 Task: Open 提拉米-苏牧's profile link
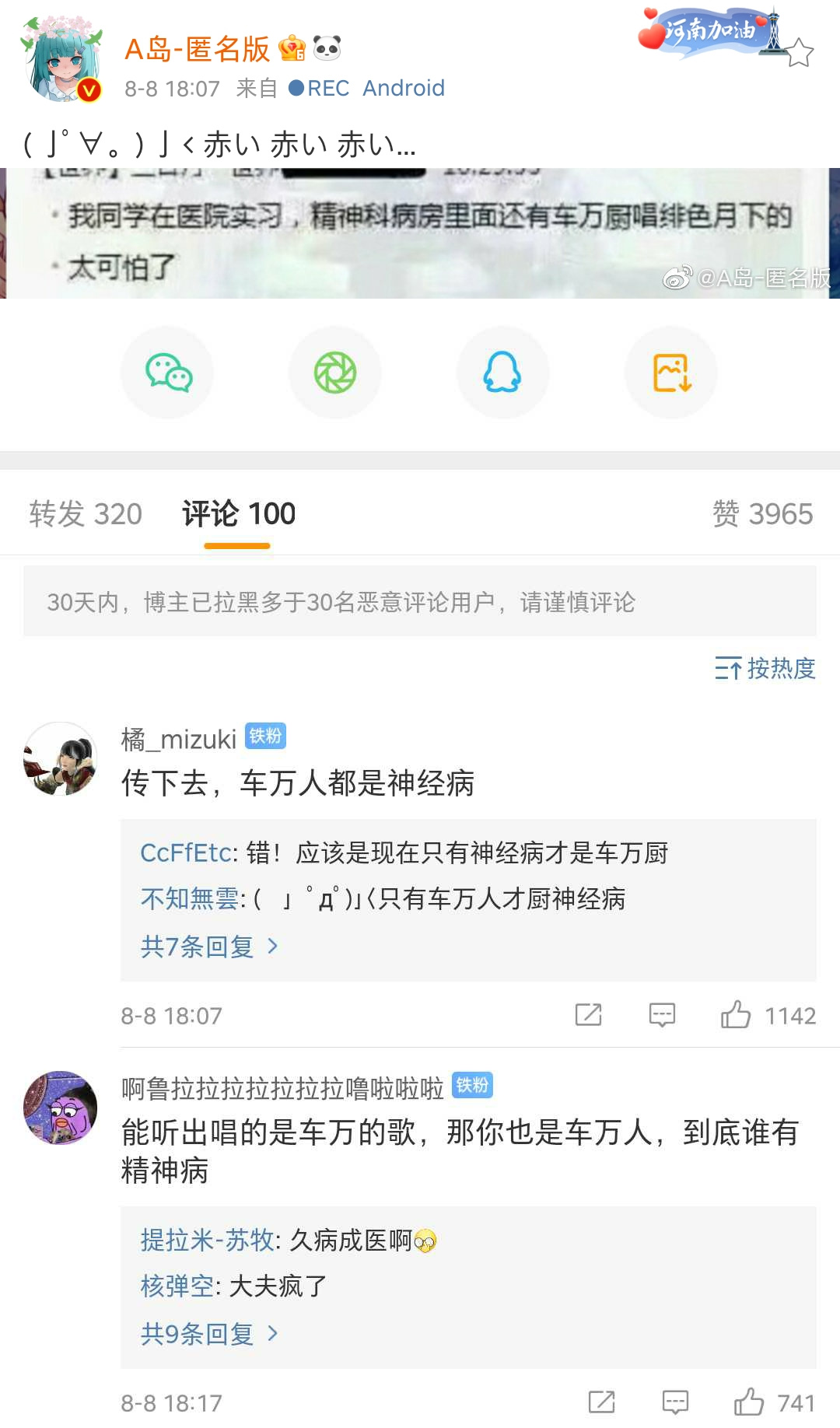(207, 1241)
